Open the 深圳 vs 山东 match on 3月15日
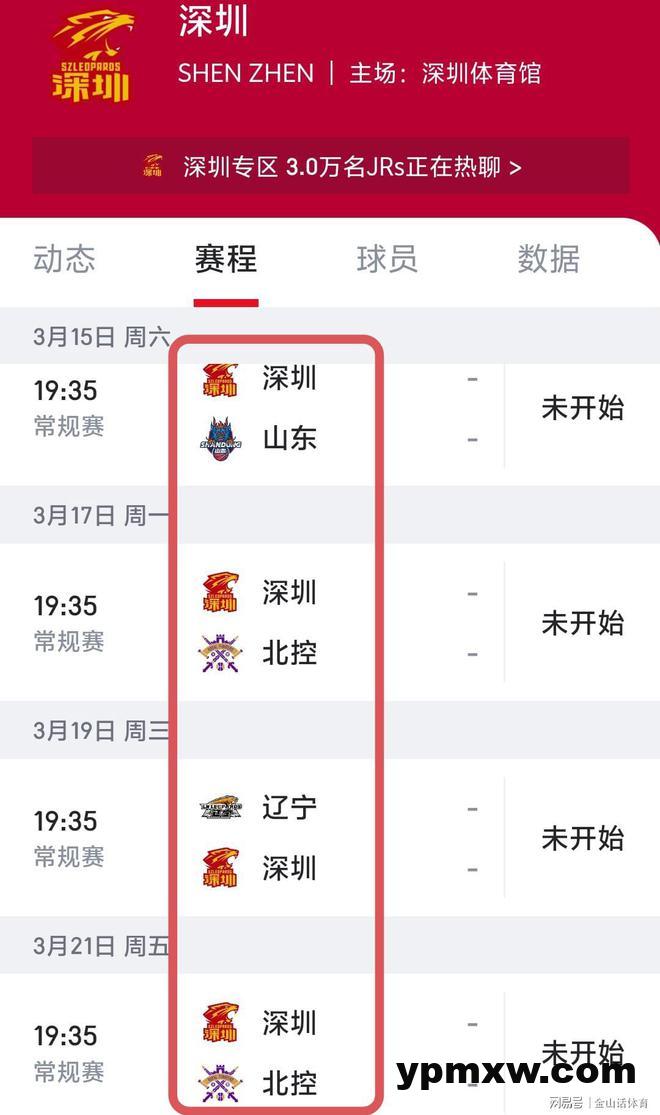Screen dimensions: 660x1115 click(x=330, y=408)
